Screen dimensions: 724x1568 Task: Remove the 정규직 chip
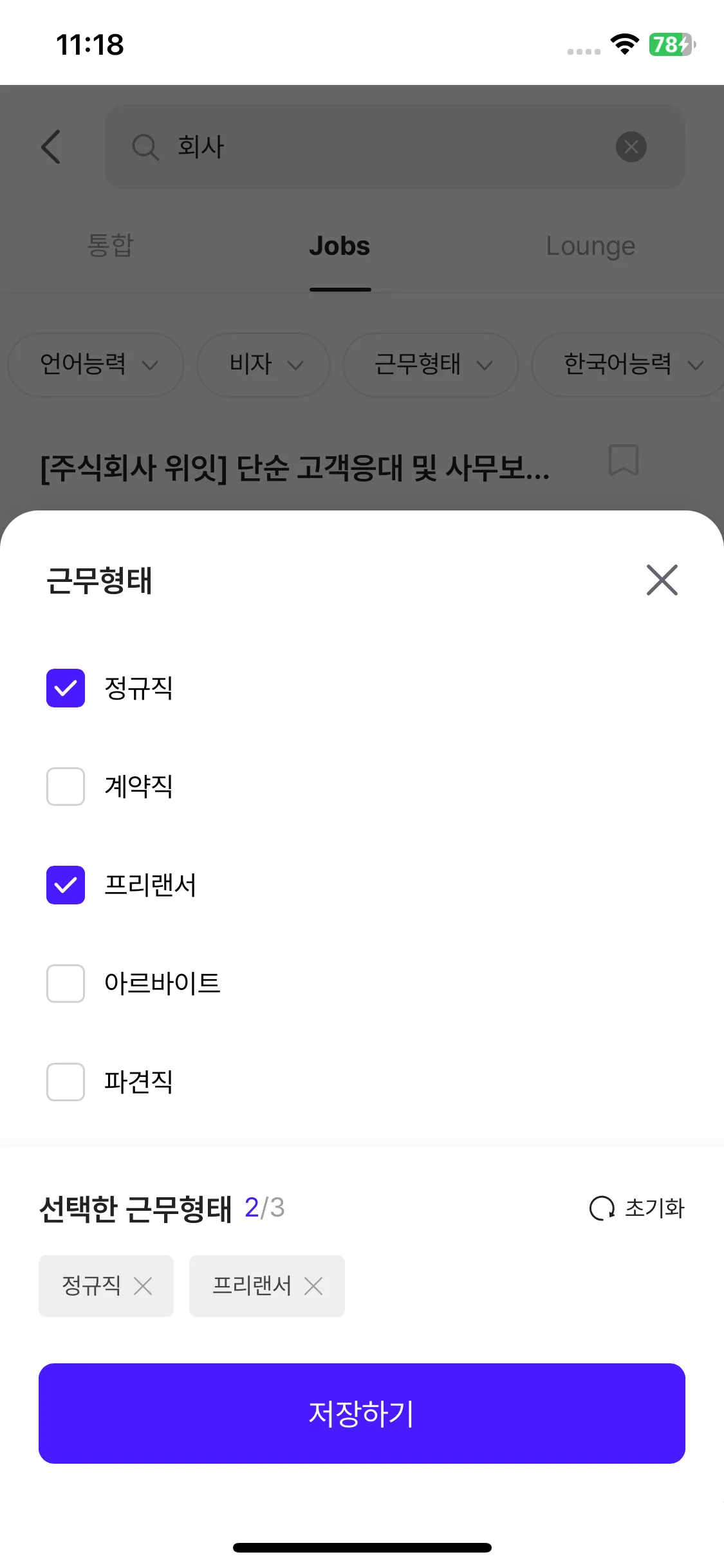tap(143, 1286)
